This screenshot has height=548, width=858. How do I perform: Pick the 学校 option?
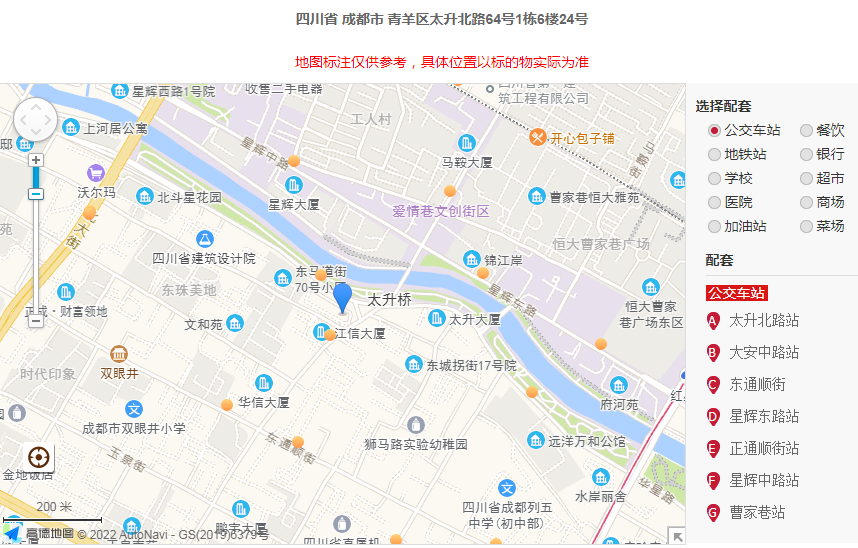pyautogui.click(x=714, y=178)
